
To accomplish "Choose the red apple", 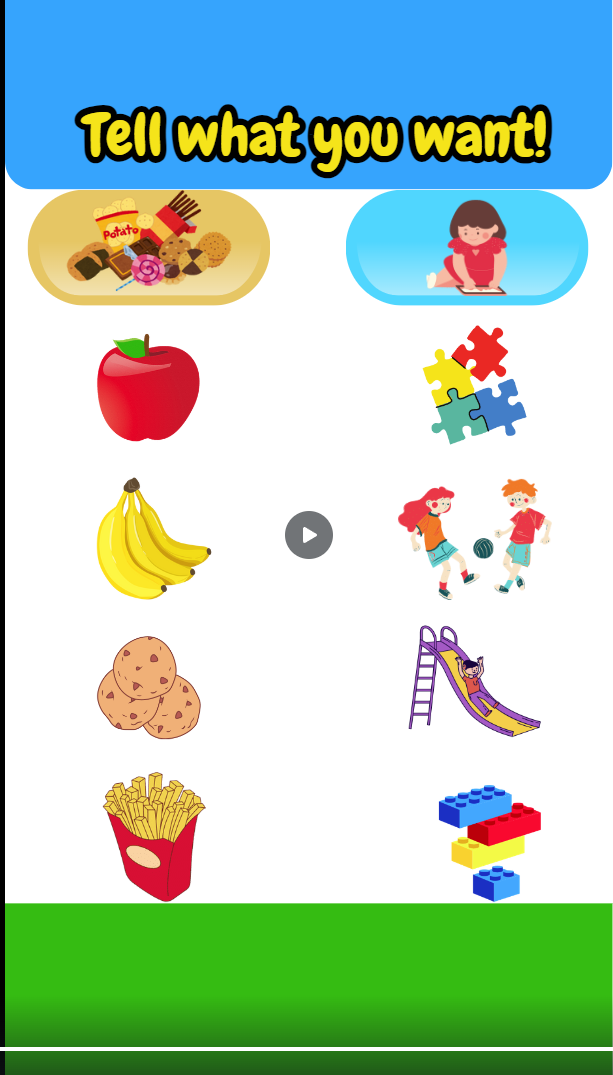I will pyautogui.click(x=148, y=389).
